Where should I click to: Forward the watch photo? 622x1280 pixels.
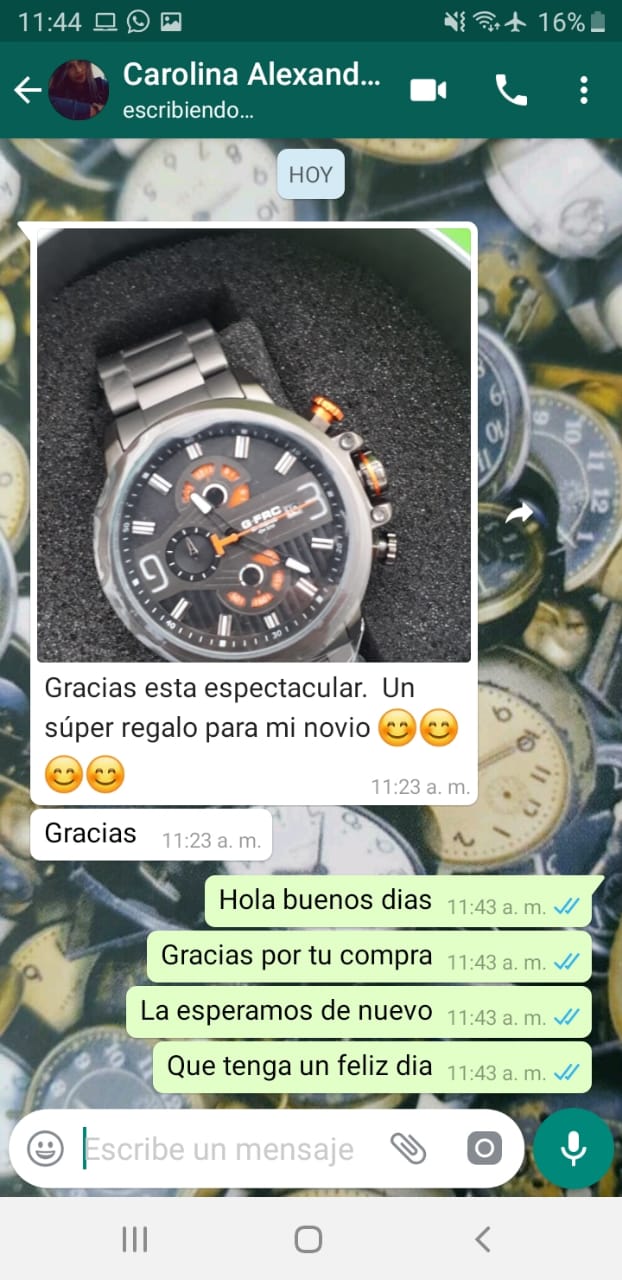point(519,514)
